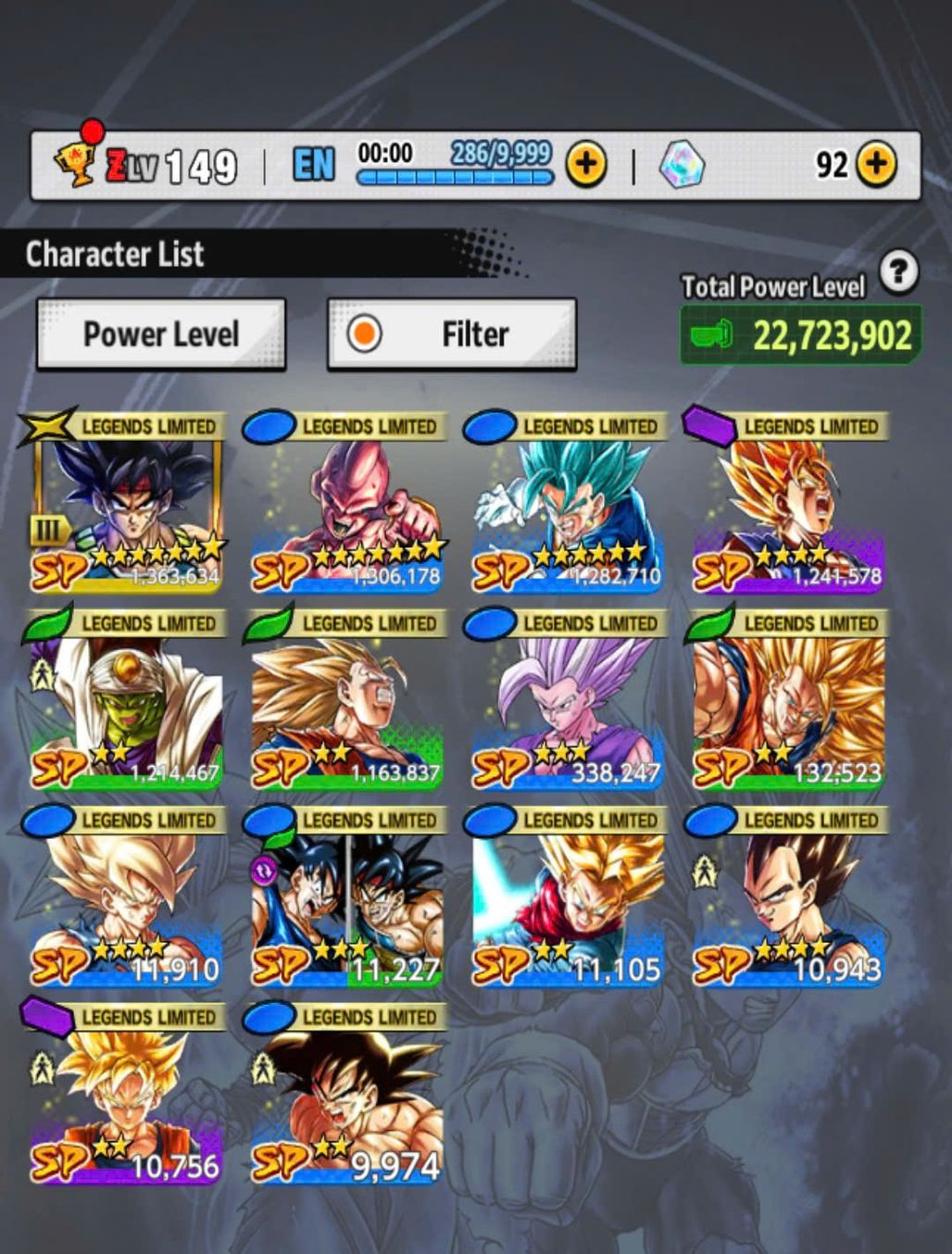This screenshot has height=1254, width=952.
Task: Tap the plus button to refill energy
Action: pyautogui.click(x=585, y=165)
